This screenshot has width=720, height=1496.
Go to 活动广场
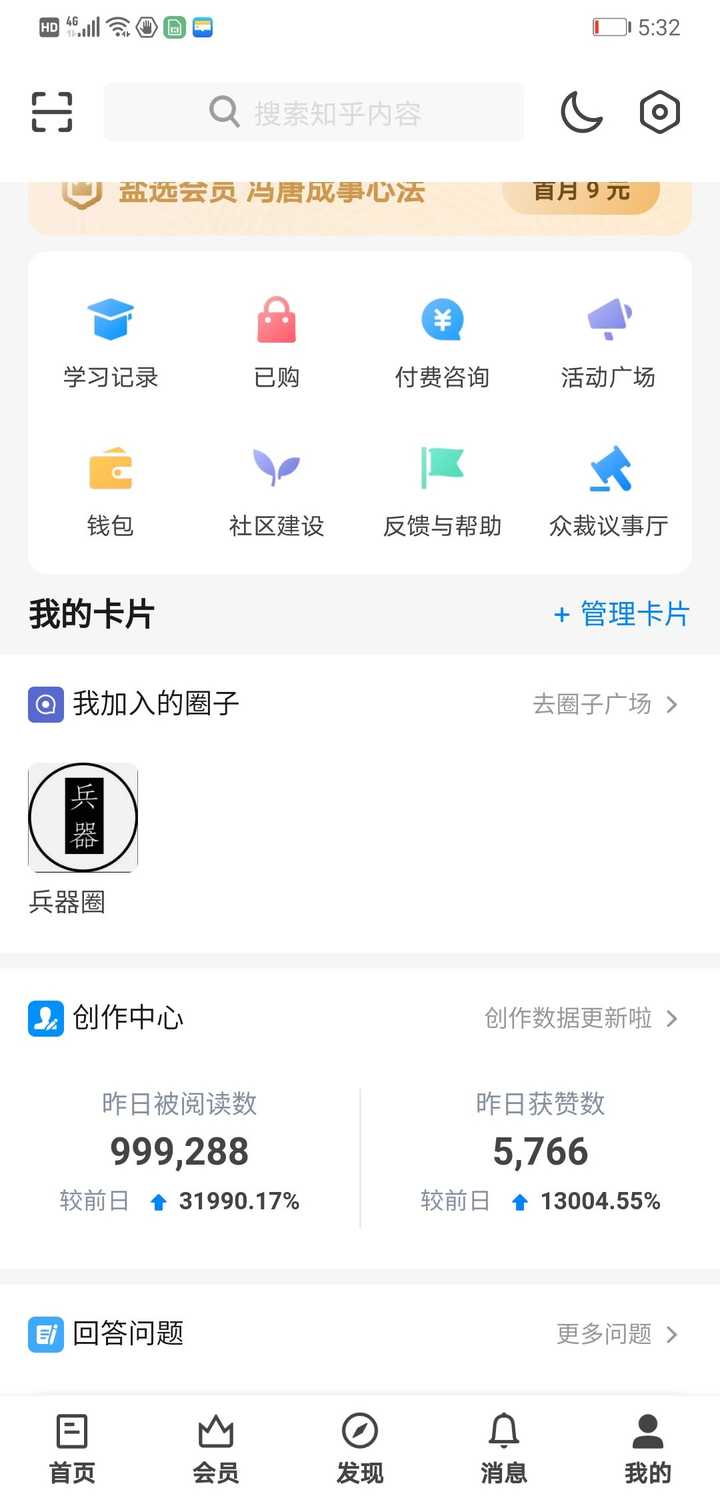tap(608, 343)
